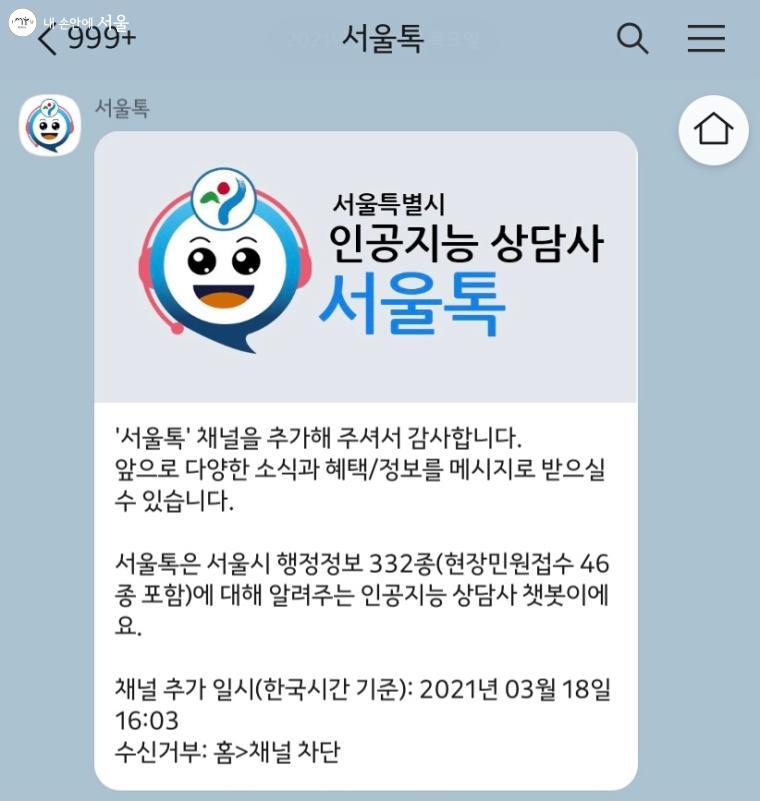Screen dimensions: 760x801
Task: Open the hamburger menu of the chat
Action: tap(706, 38)
